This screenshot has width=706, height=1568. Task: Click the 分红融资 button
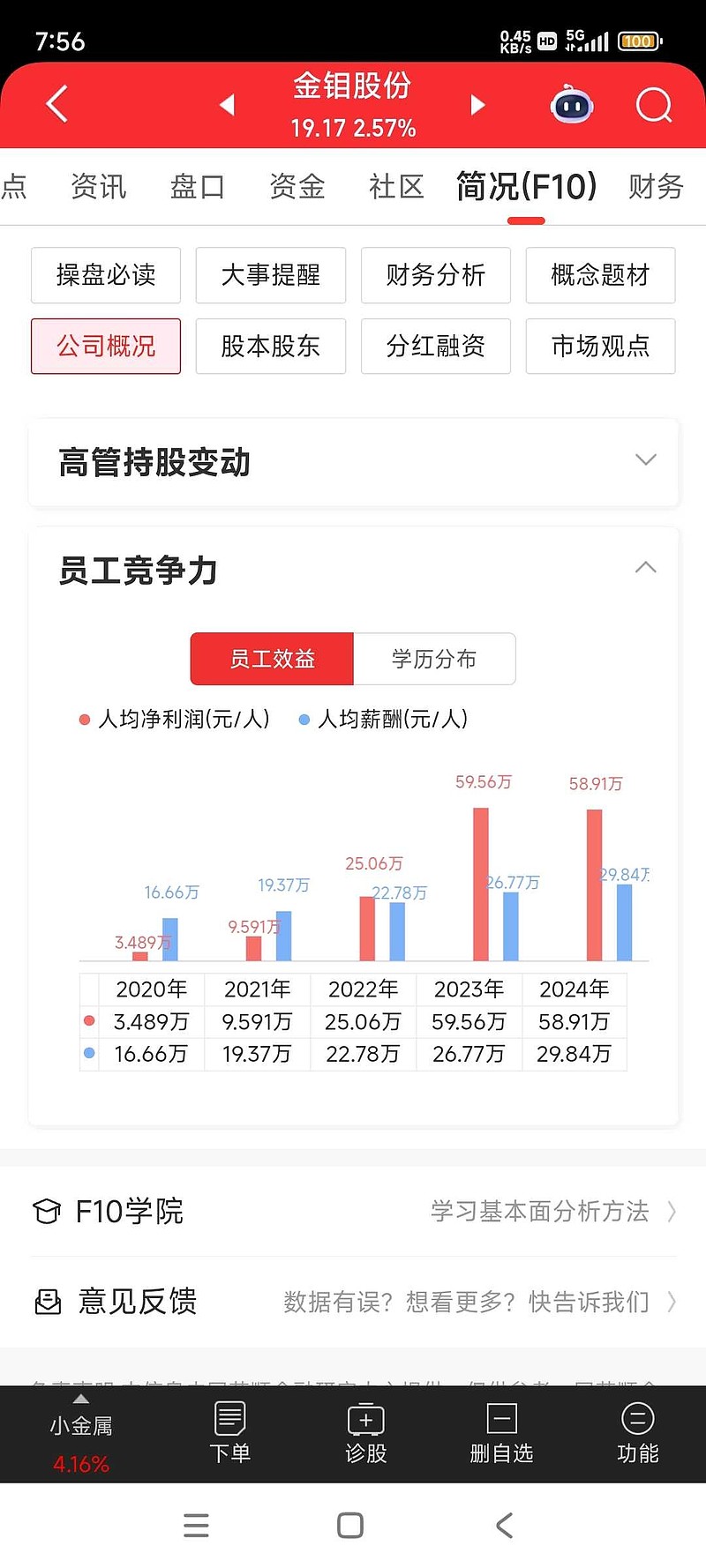pyautogui.click(x=435, y=347)
